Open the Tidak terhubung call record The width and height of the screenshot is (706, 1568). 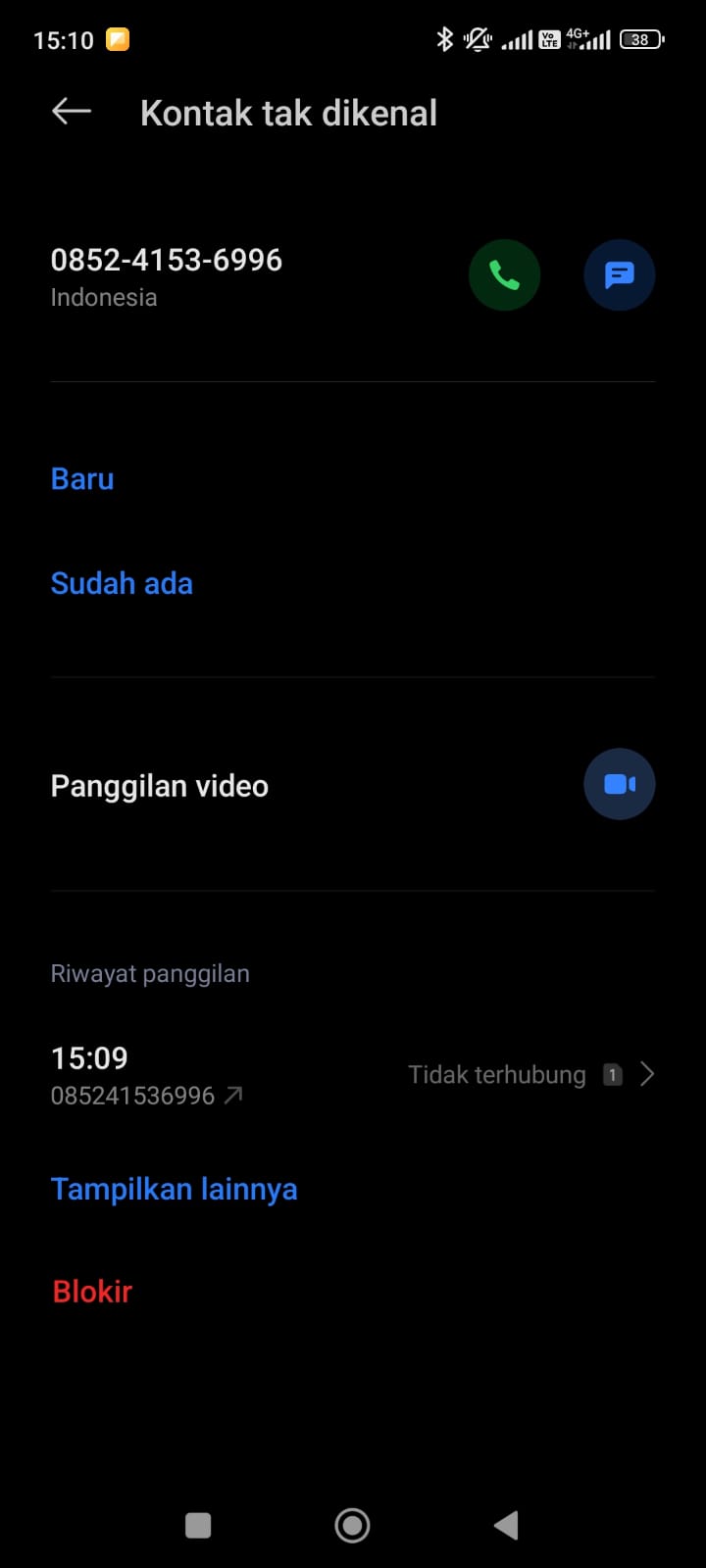[x=495, y=1074]
